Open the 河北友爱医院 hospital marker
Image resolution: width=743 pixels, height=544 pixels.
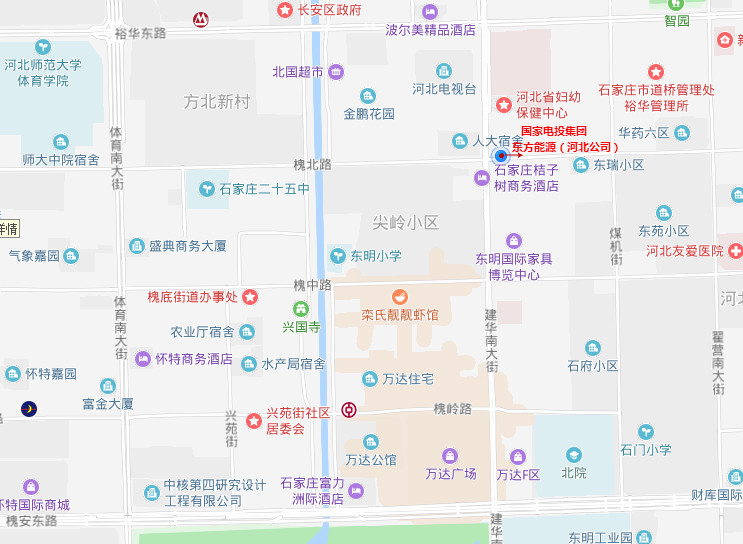[735, 250]
